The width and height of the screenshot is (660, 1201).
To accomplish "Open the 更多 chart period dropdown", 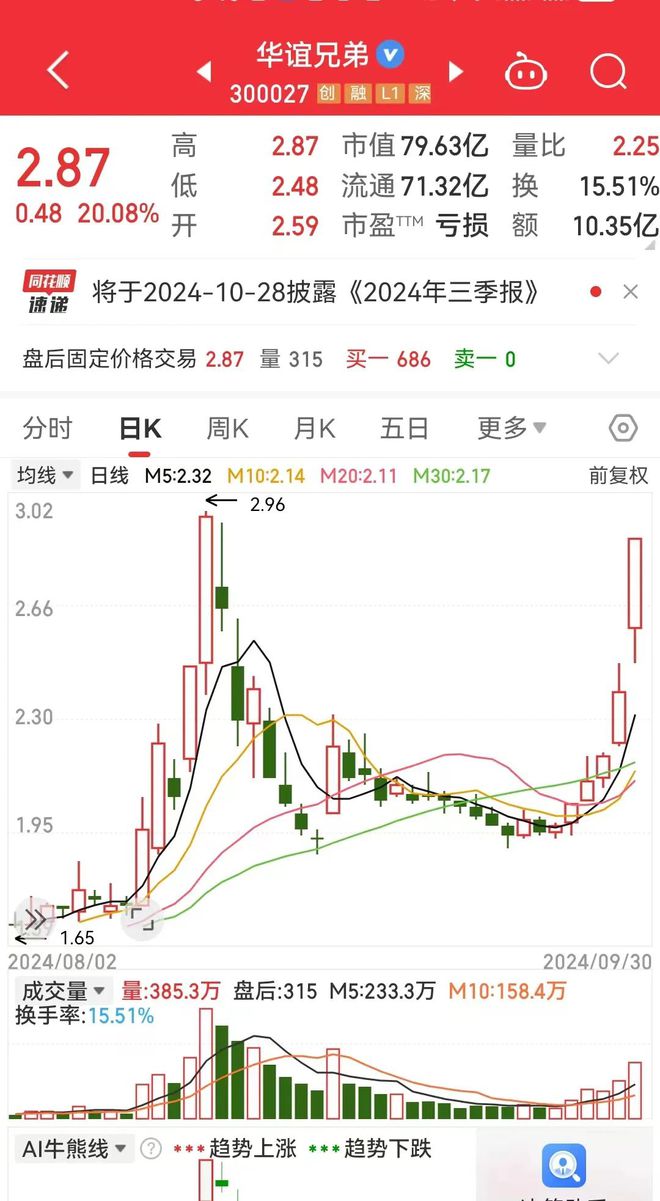I will tap(512, 429).
